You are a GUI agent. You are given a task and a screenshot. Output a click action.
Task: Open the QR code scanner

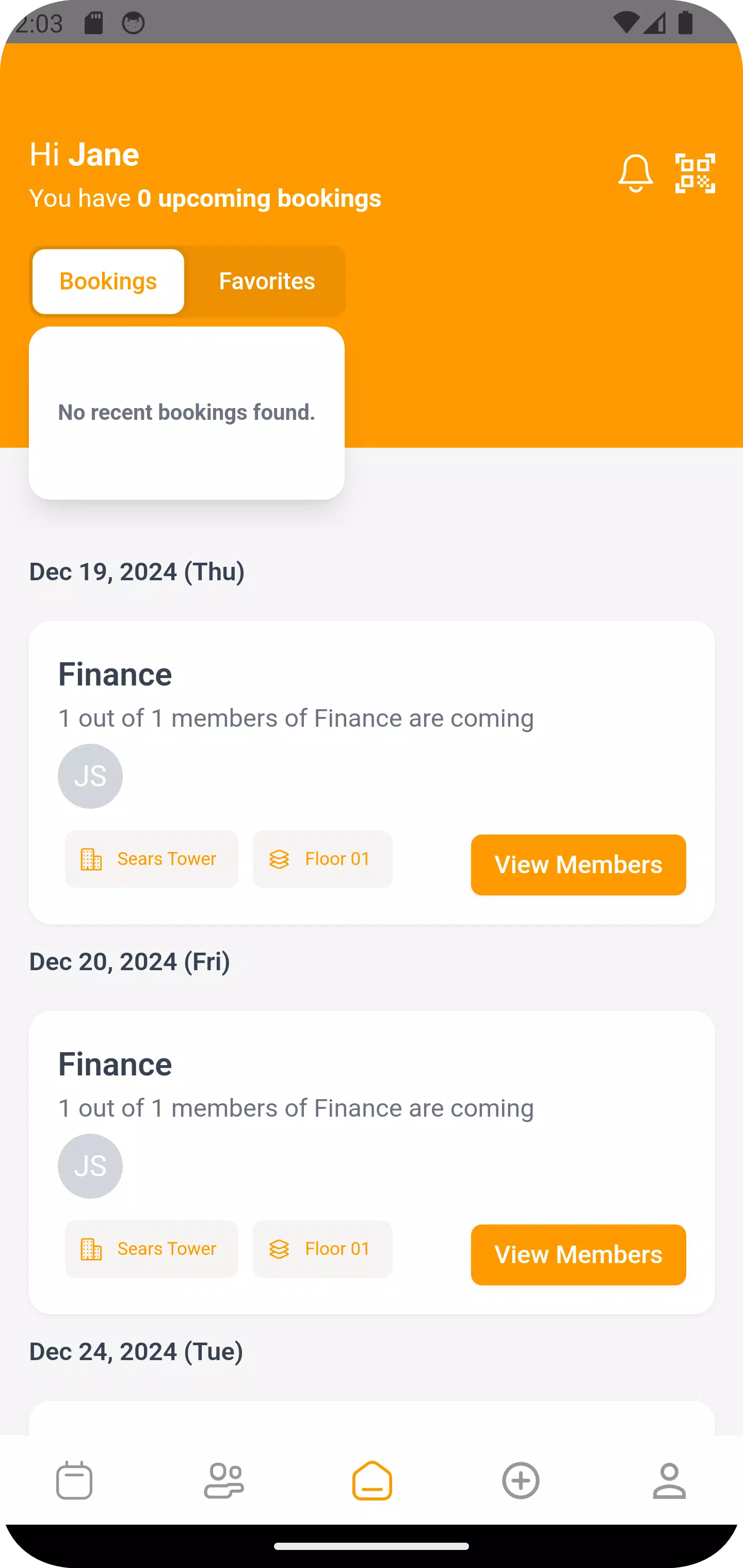pyautogui.click(x=695, y=173)
